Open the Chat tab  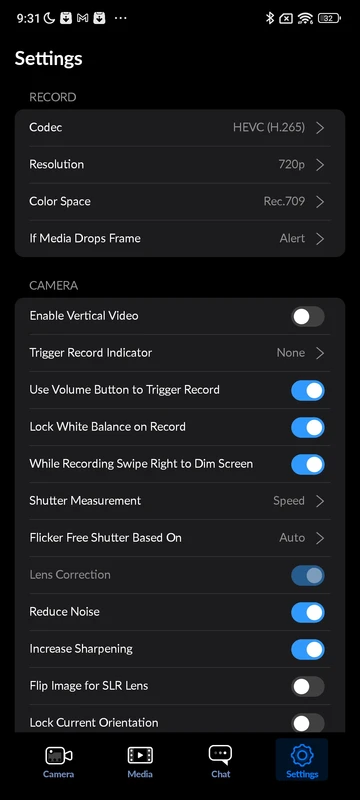coord(220,761)
